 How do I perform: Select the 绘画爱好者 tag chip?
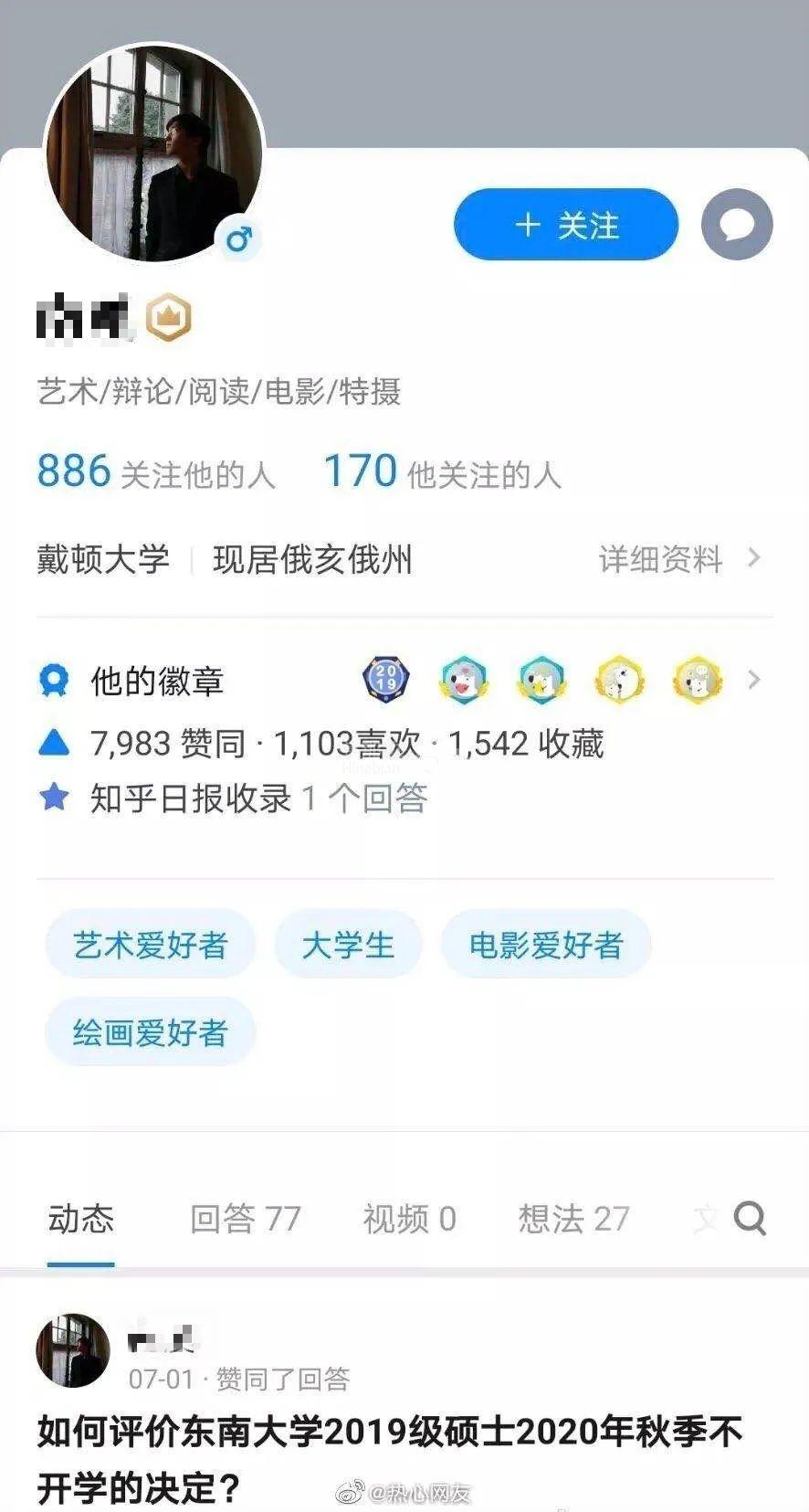(150, 1032)
